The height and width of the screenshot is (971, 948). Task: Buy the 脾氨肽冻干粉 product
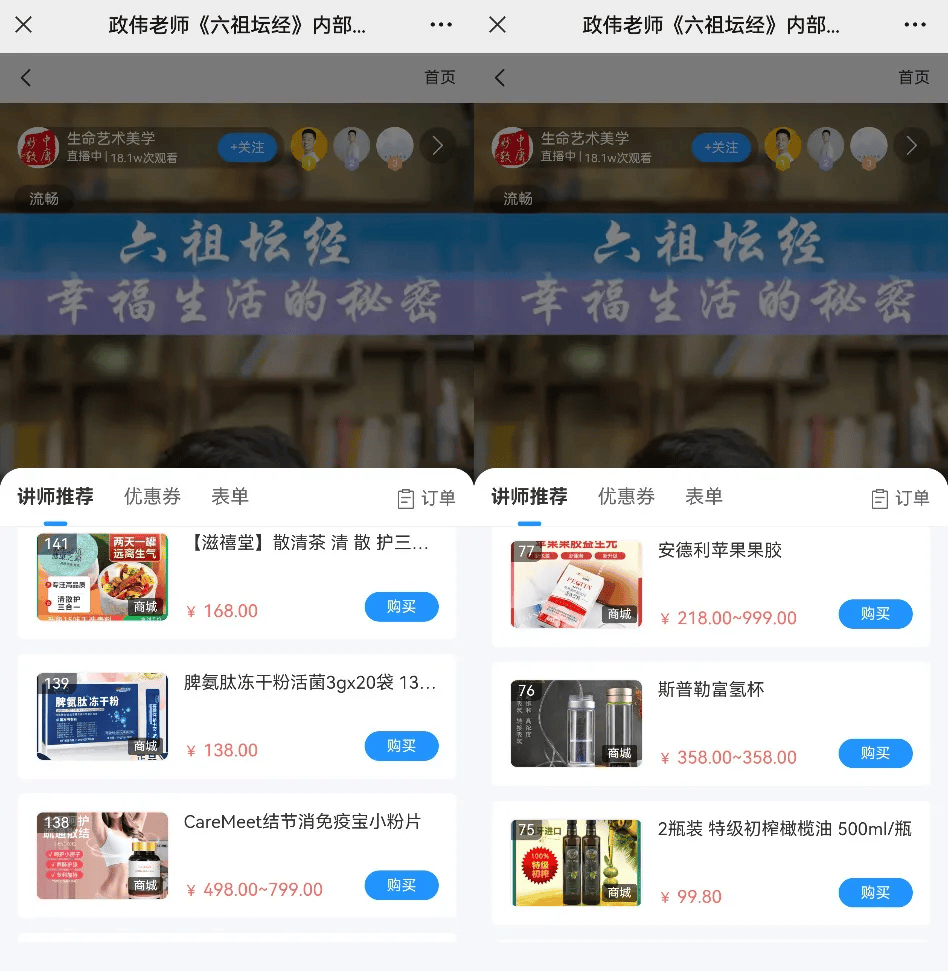[401, 746]
